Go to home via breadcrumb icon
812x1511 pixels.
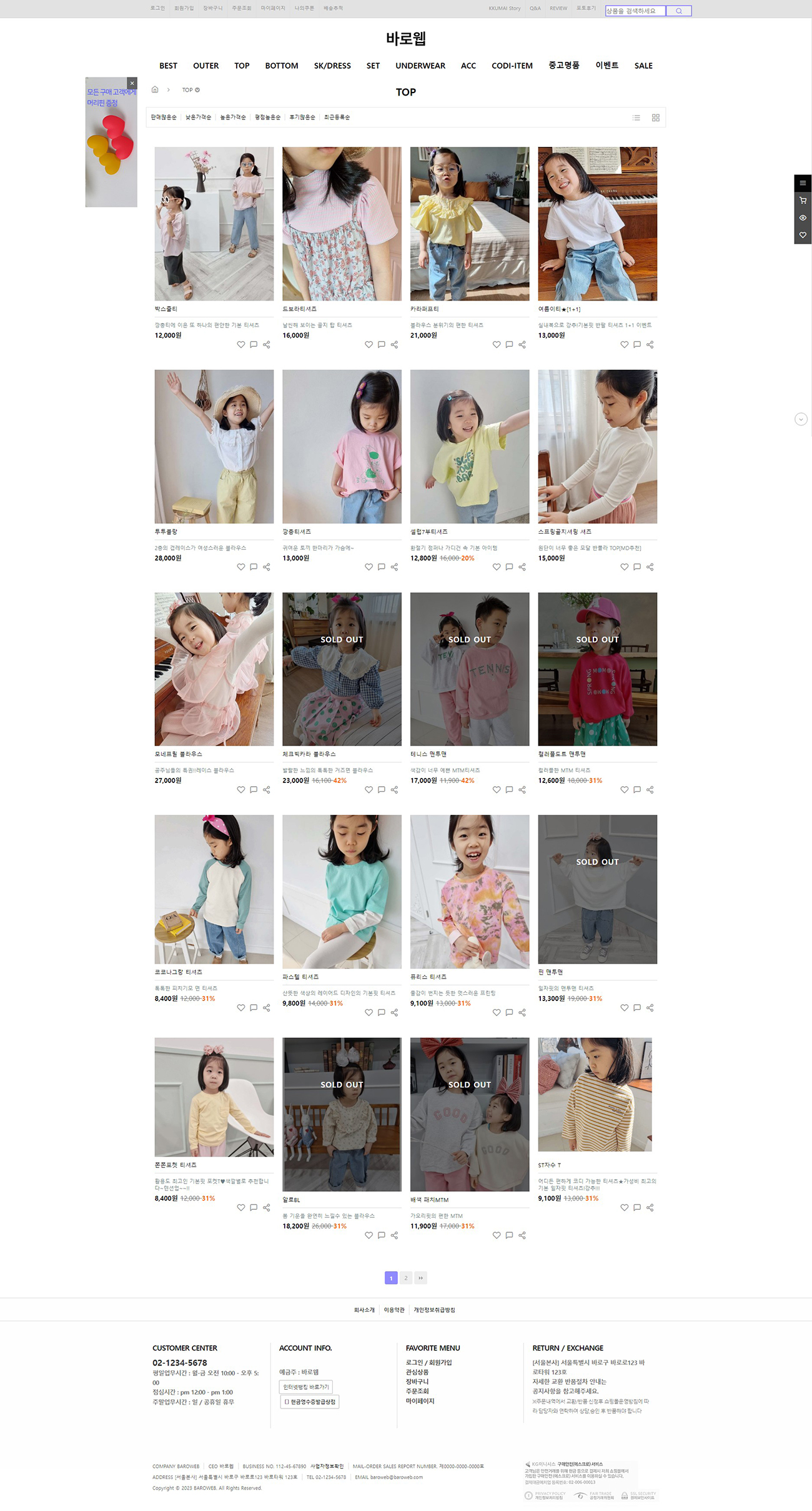pos(155,90)
